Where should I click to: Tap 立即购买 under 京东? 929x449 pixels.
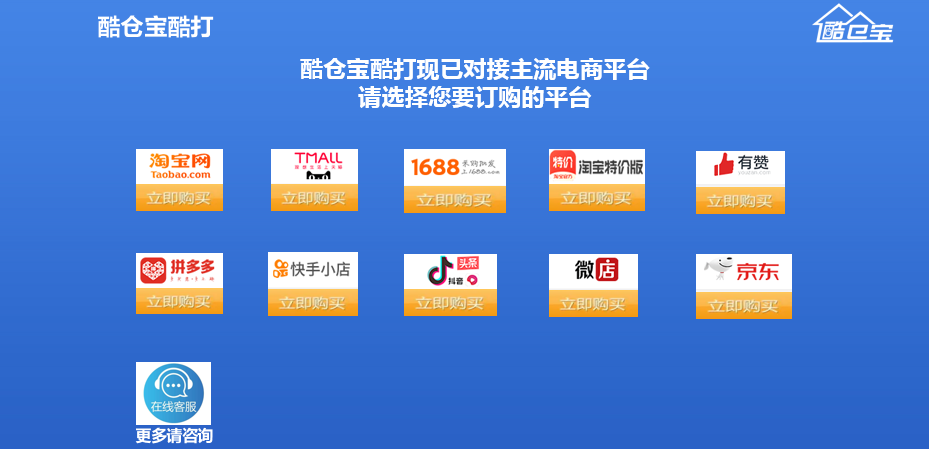pos(743,306)
